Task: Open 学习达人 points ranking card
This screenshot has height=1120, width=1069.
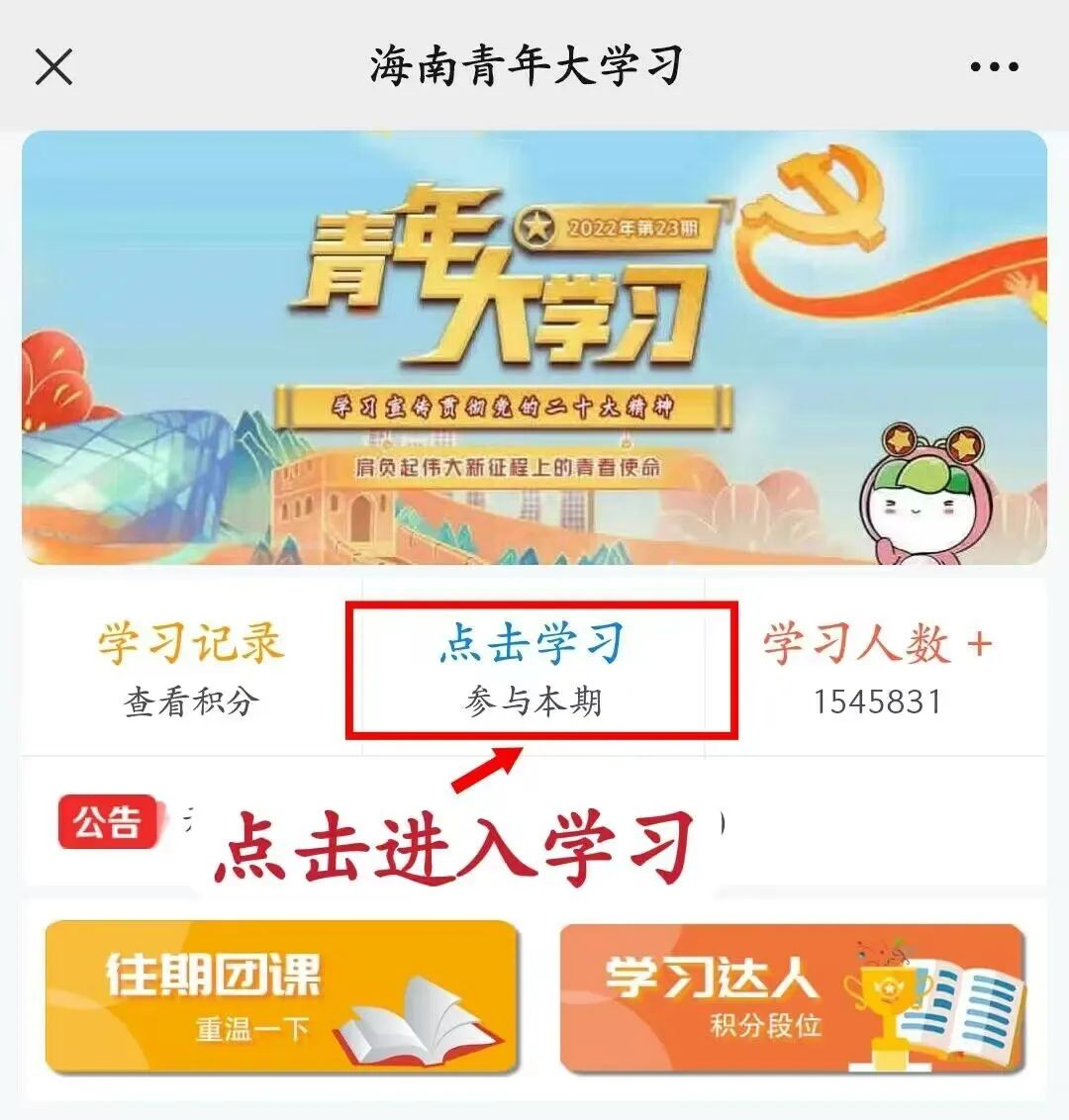Action: (x=792, y=996)
